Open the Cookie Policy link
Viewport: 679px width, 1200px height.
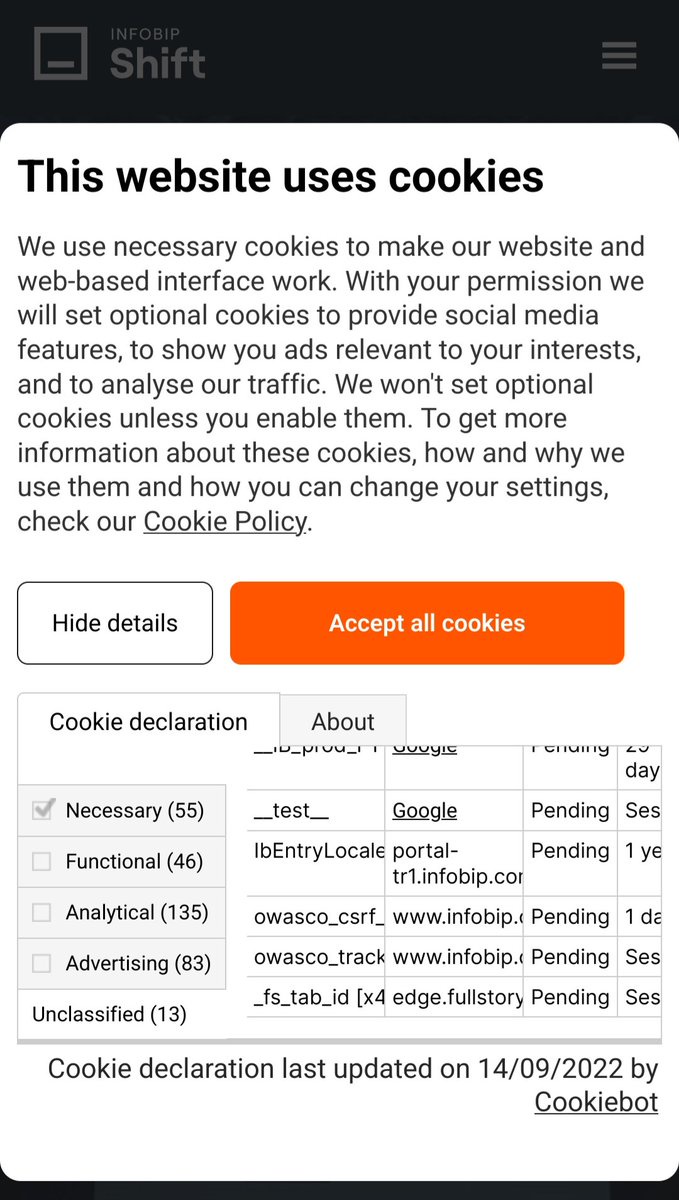(225, 521)
